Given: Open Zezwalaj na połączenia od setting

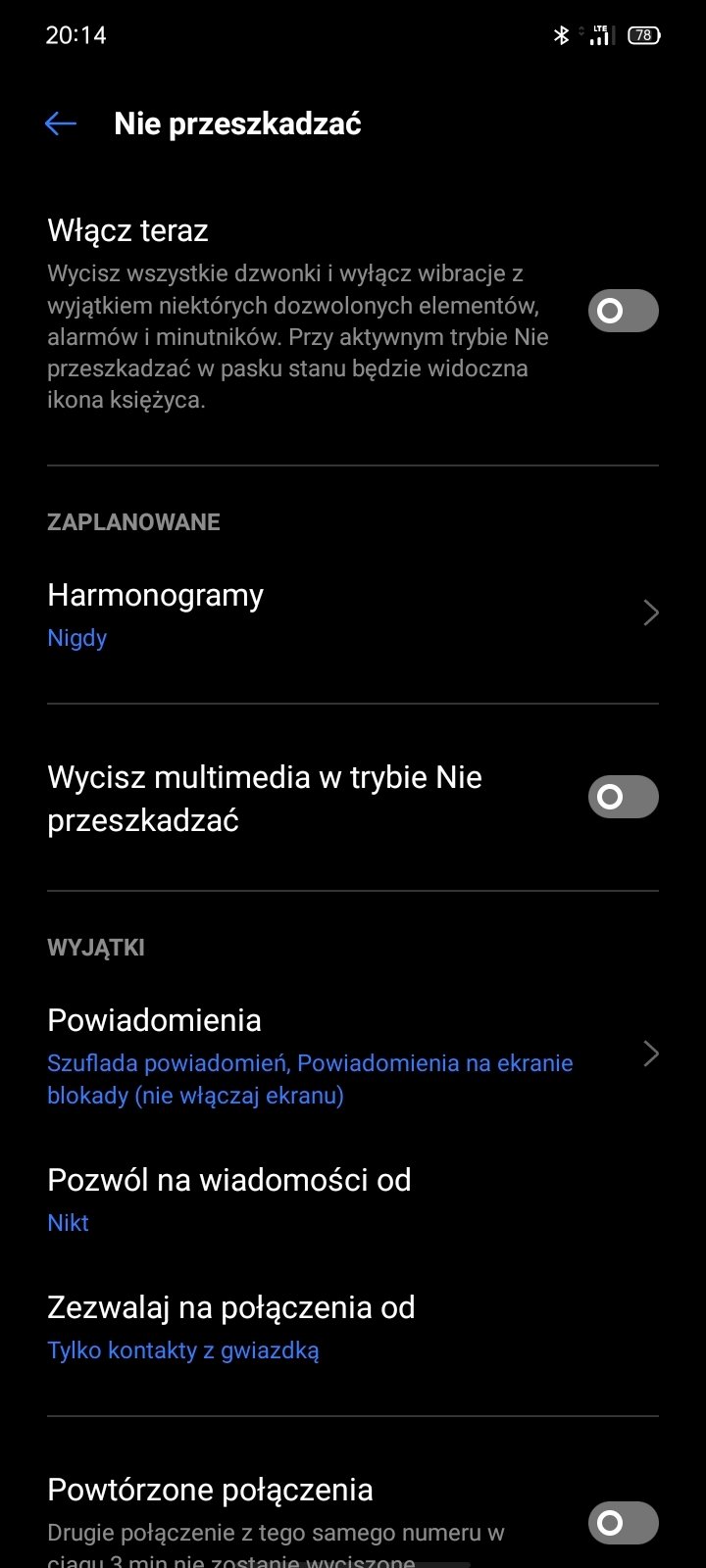Looking at the screenshot, I should click(353, 1327).
